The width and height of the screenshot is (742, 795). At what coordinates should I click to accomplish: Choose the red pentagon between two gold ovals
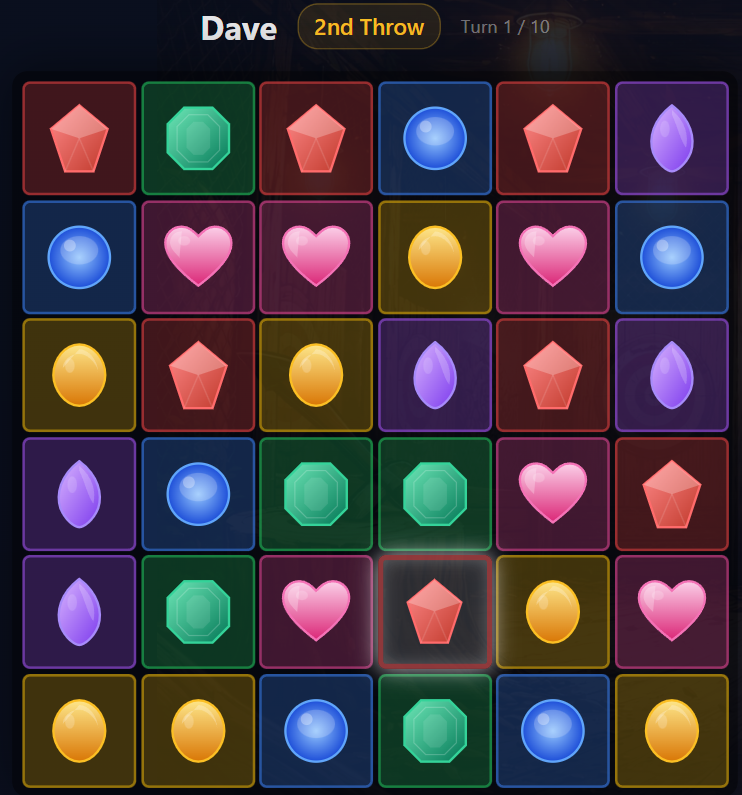click(x=198, y=375)
